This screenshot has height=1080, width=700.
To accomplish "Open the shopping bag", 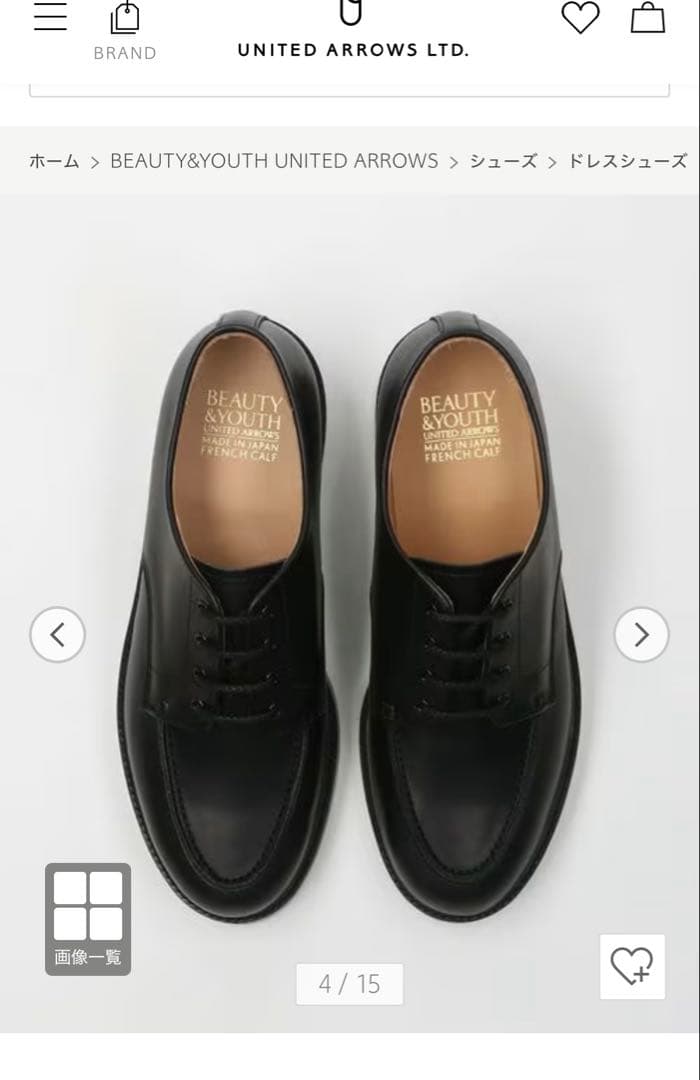I will click(648, 17).
